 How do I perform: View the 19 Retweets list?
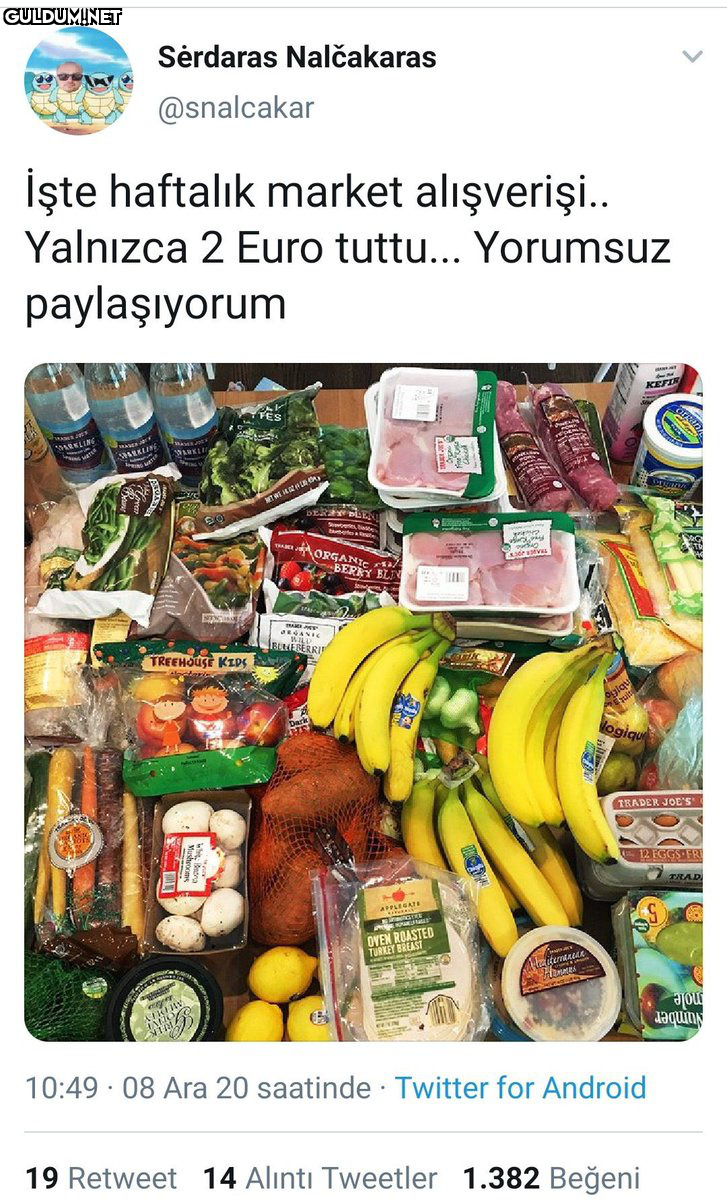(101, 1178)
